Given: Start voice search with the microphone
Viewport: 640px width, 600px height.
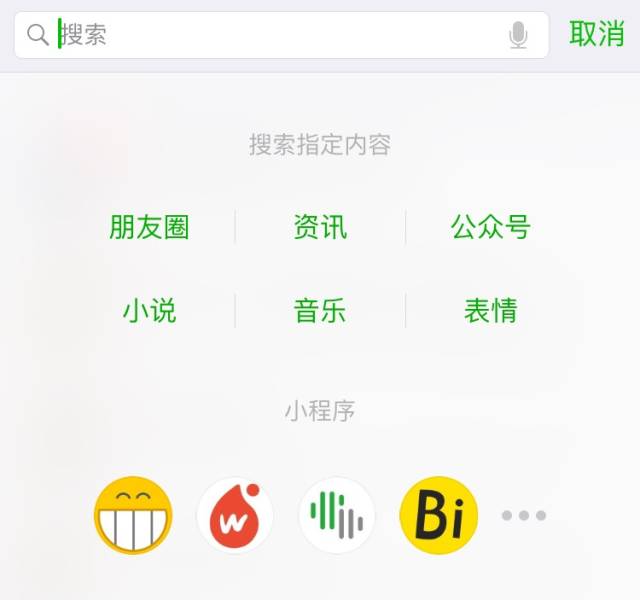Looking at the screenshot, I should (518, 36).
